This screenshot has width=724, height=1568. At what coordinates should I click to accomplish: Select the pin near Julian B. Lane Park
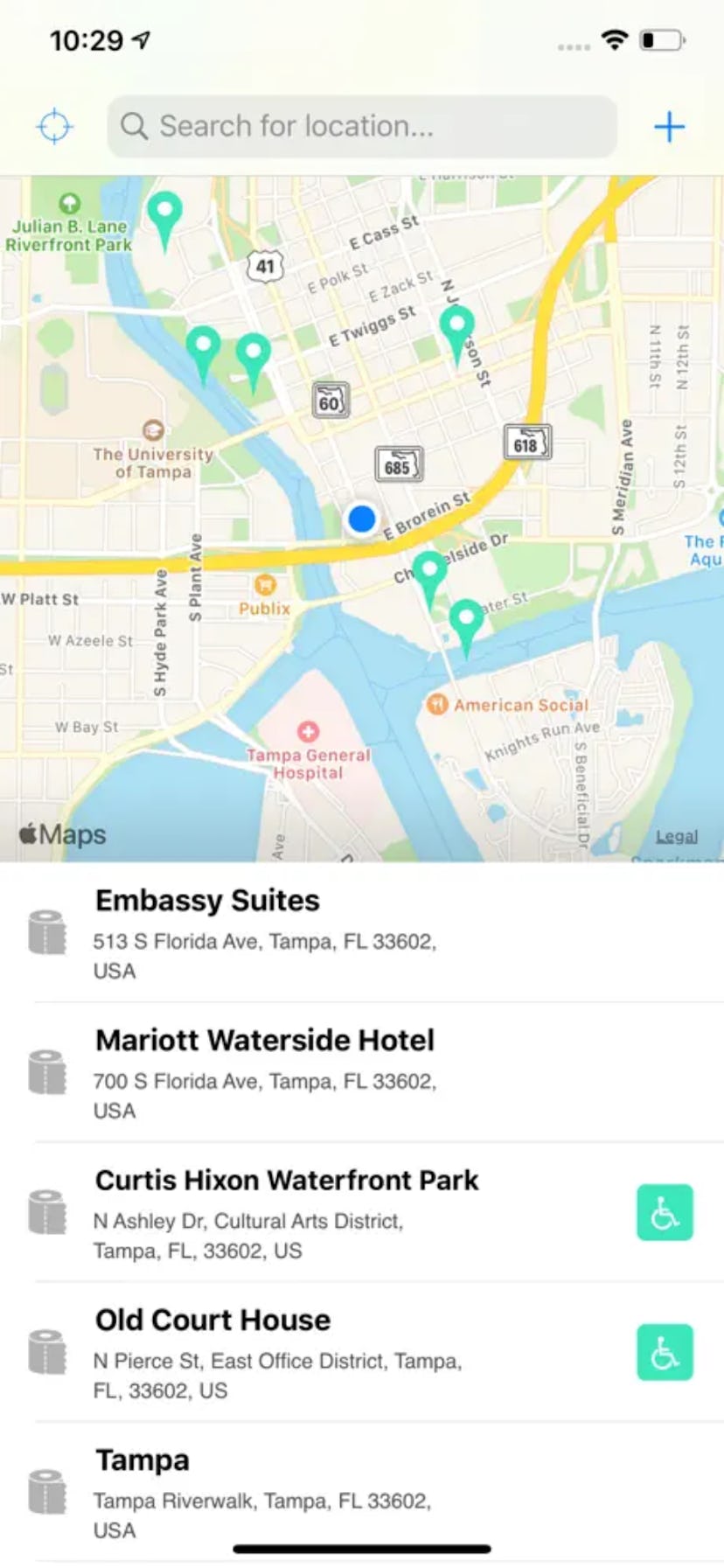pos(164,213)
